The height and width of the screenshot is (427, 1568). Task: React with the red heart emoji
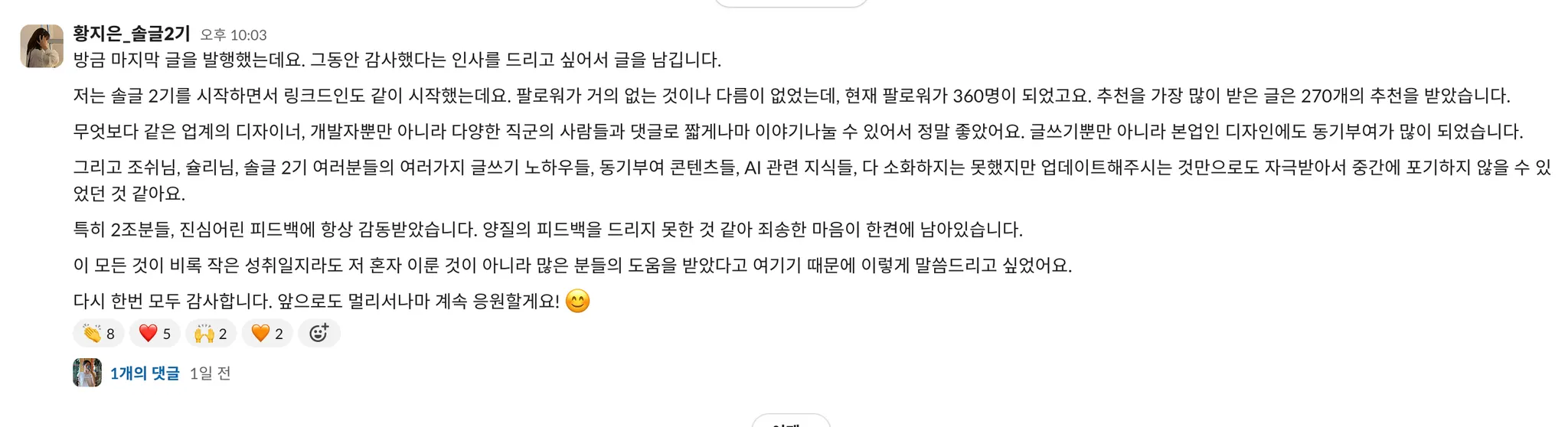155,333
